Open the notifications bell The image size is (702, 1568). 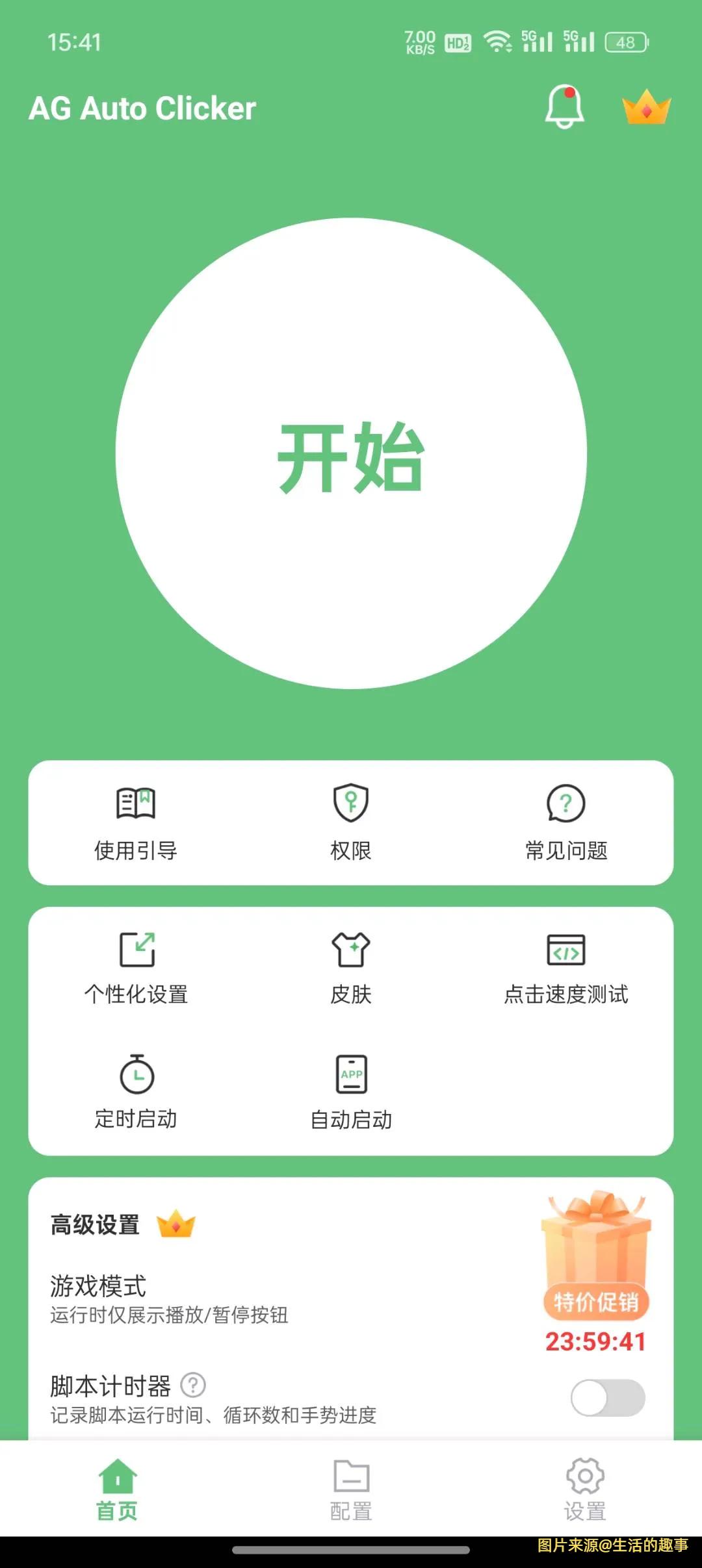click(x=564, y=108)
